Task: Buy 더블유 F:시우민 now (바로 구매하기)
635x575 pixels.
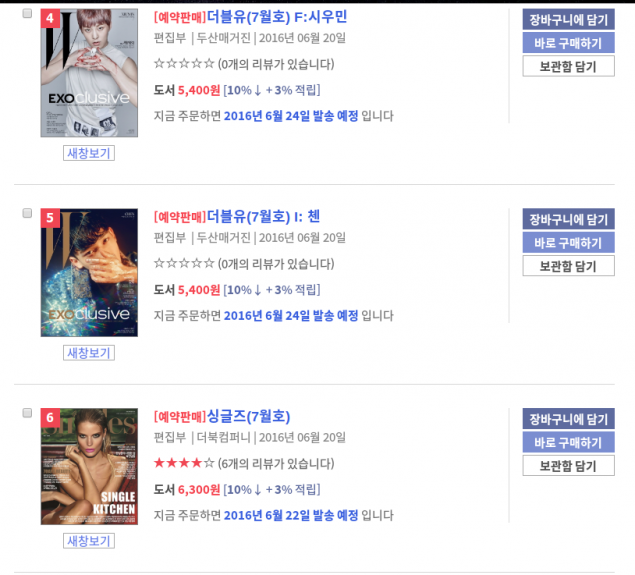Action: click(568, 43)
